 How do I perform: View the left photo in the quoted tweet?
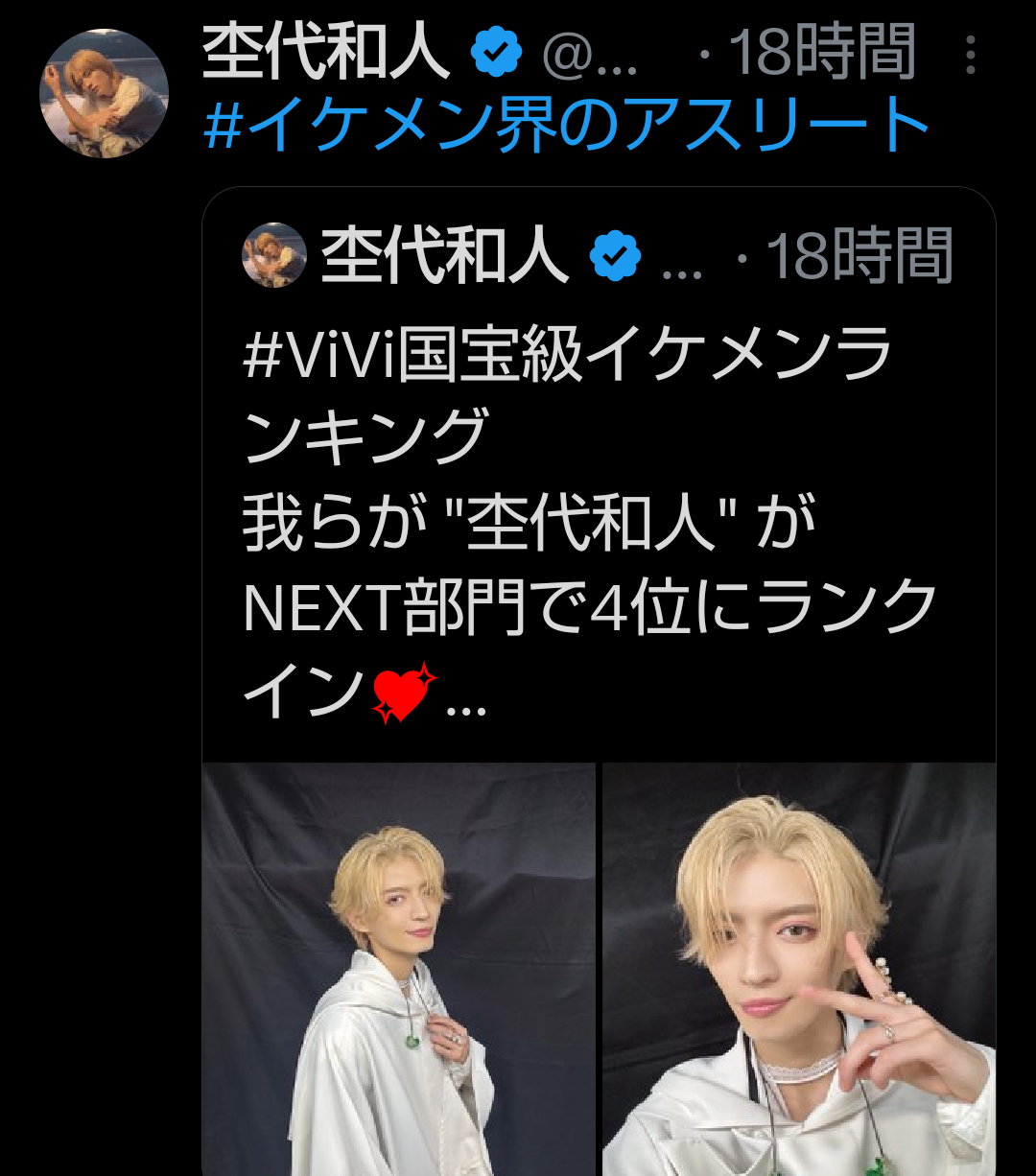[x=398, y=969]
